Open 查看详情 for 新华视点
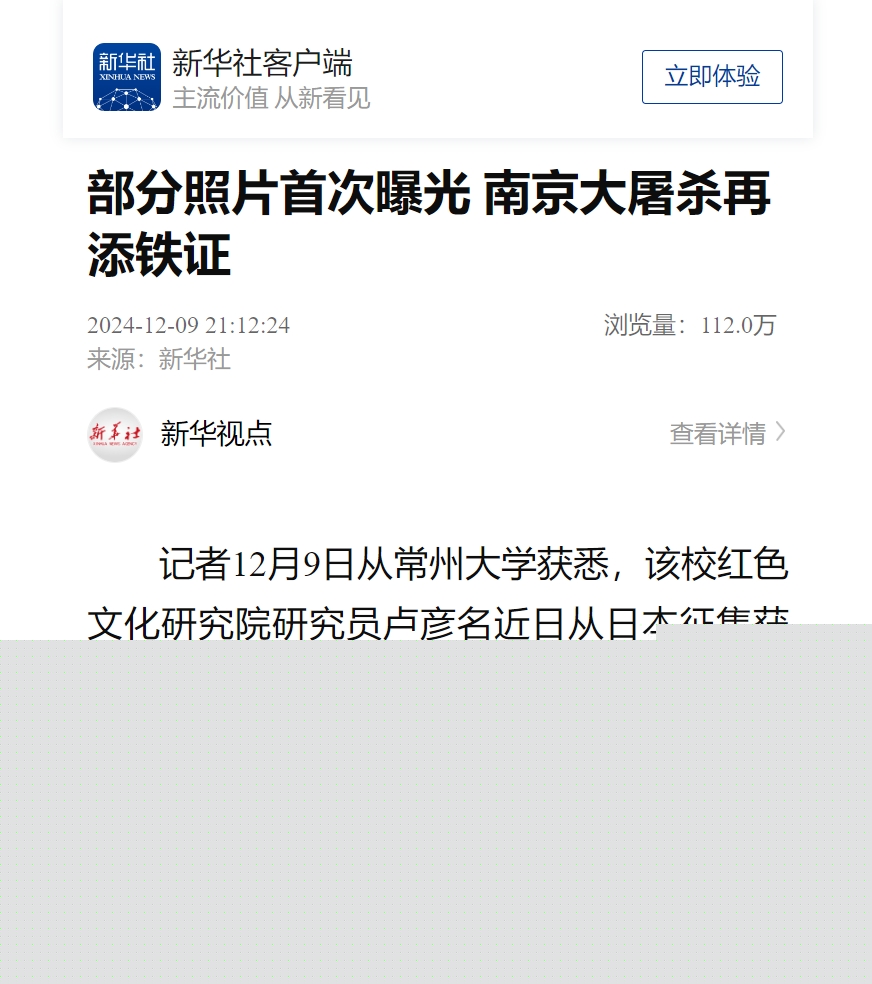The height and width of the screenshot is (984, 872). coord(727,433)
